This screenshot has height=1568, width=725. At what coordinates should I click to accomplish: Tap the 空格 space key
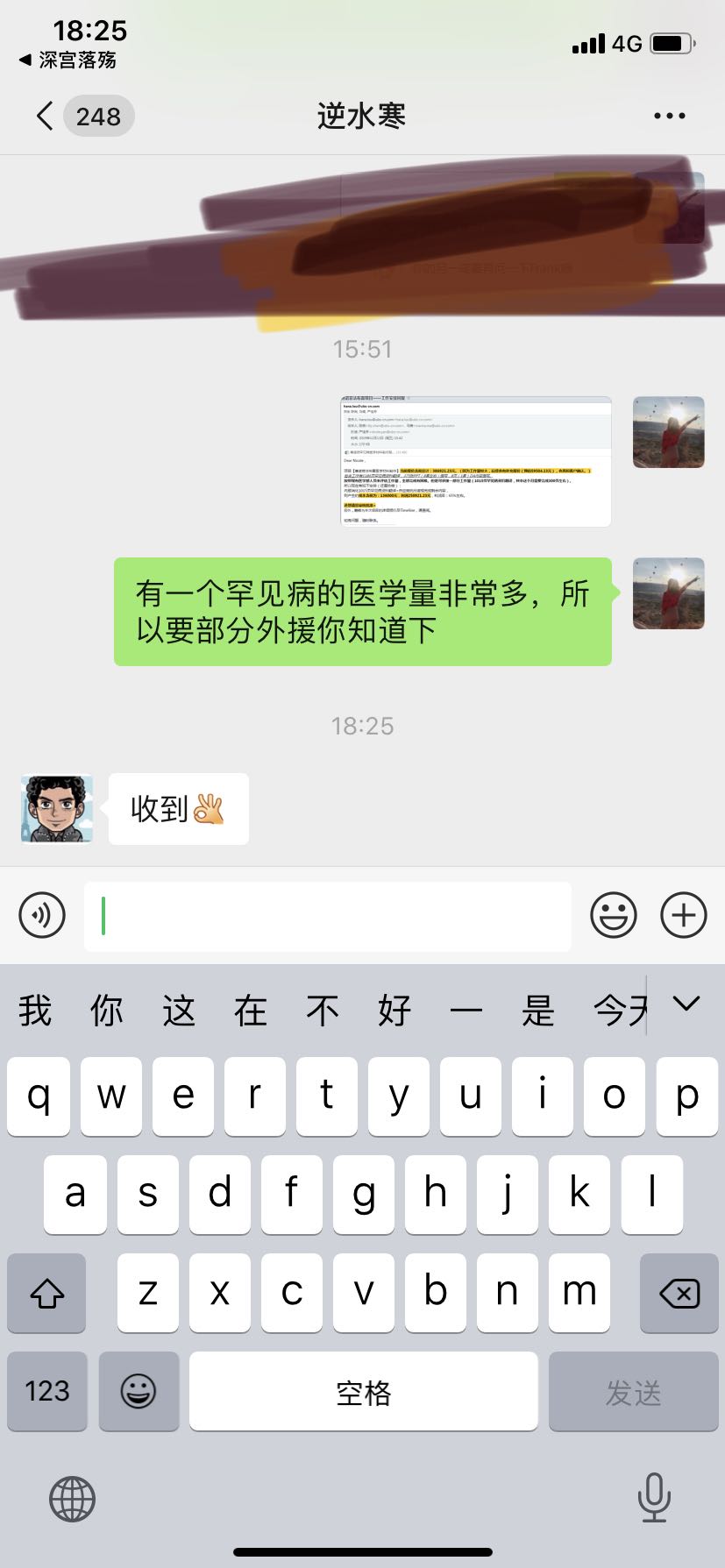[x=363, y=1391]
